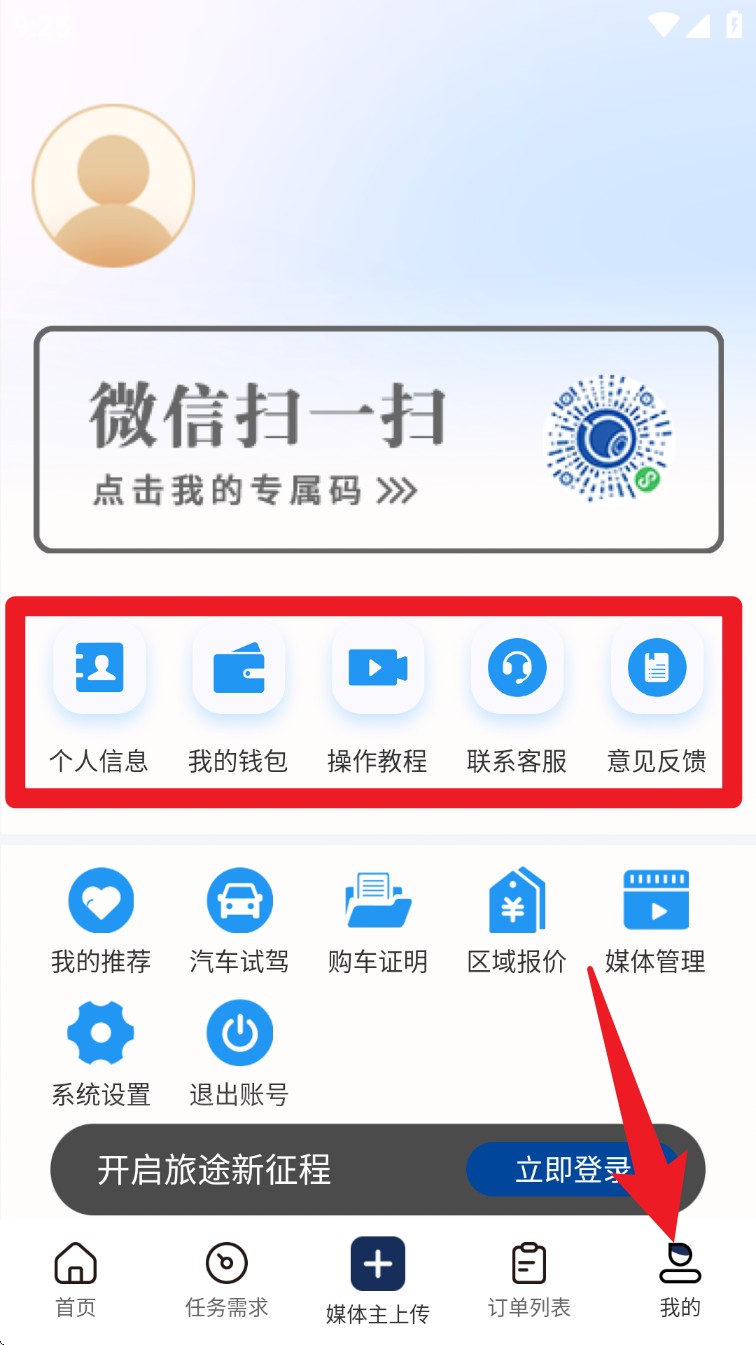
Task: Switch to the 任务需求 tab
Action: (x=227, y=1279)
